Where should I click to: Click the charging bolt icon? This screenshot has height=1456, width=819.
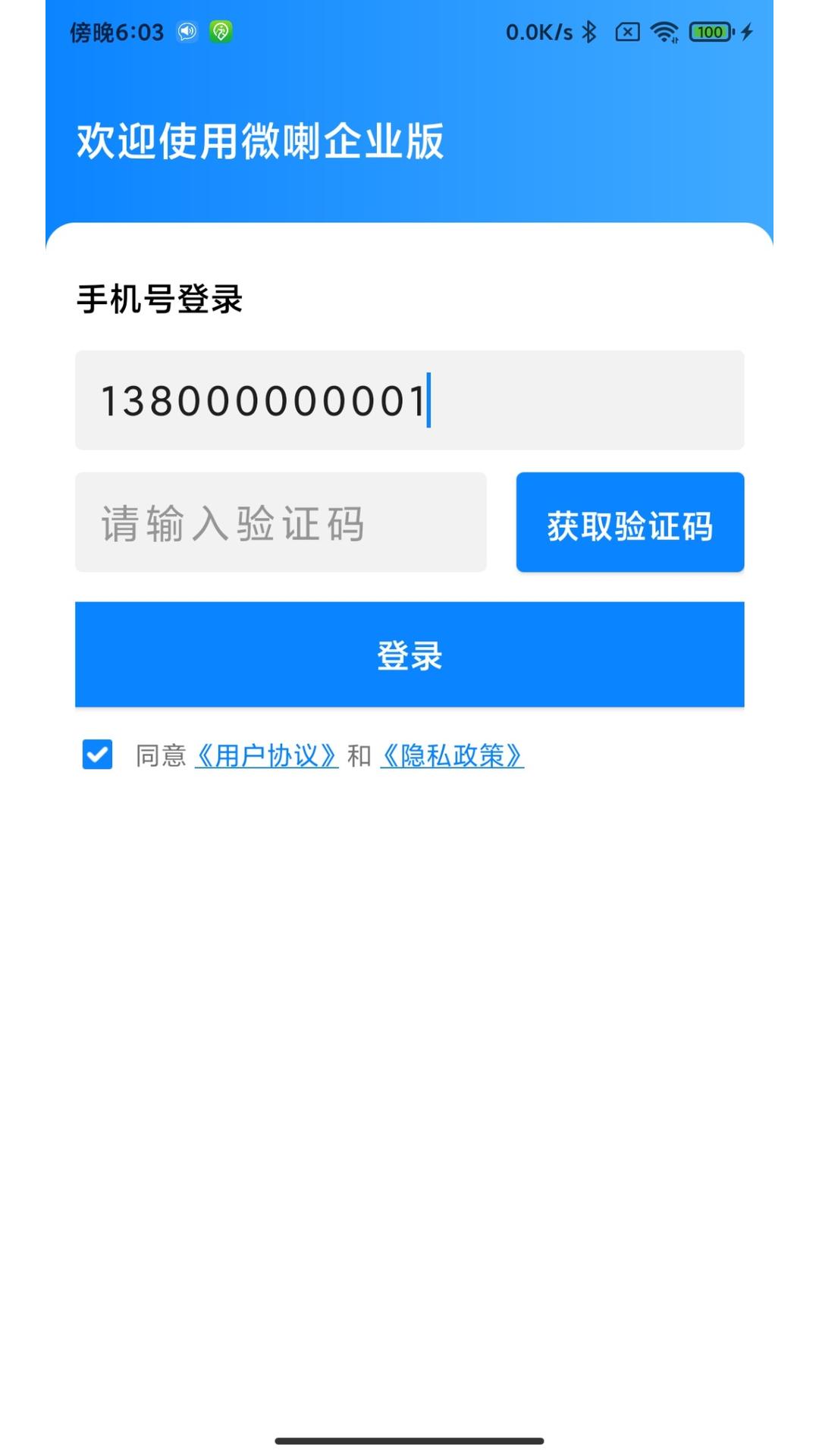tap(748, 31)
